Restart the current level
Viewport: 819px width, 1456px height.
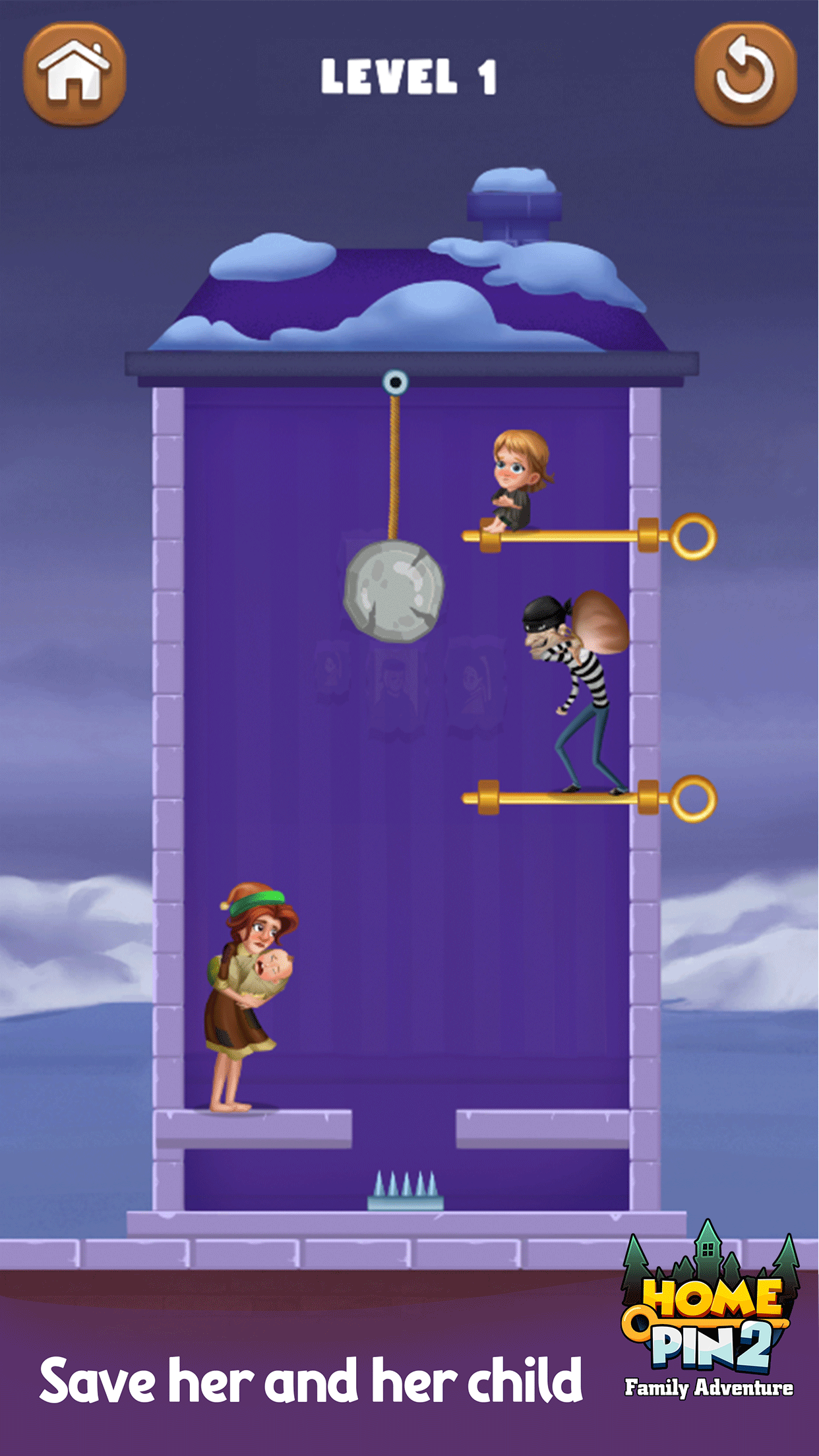click(745, 74)
